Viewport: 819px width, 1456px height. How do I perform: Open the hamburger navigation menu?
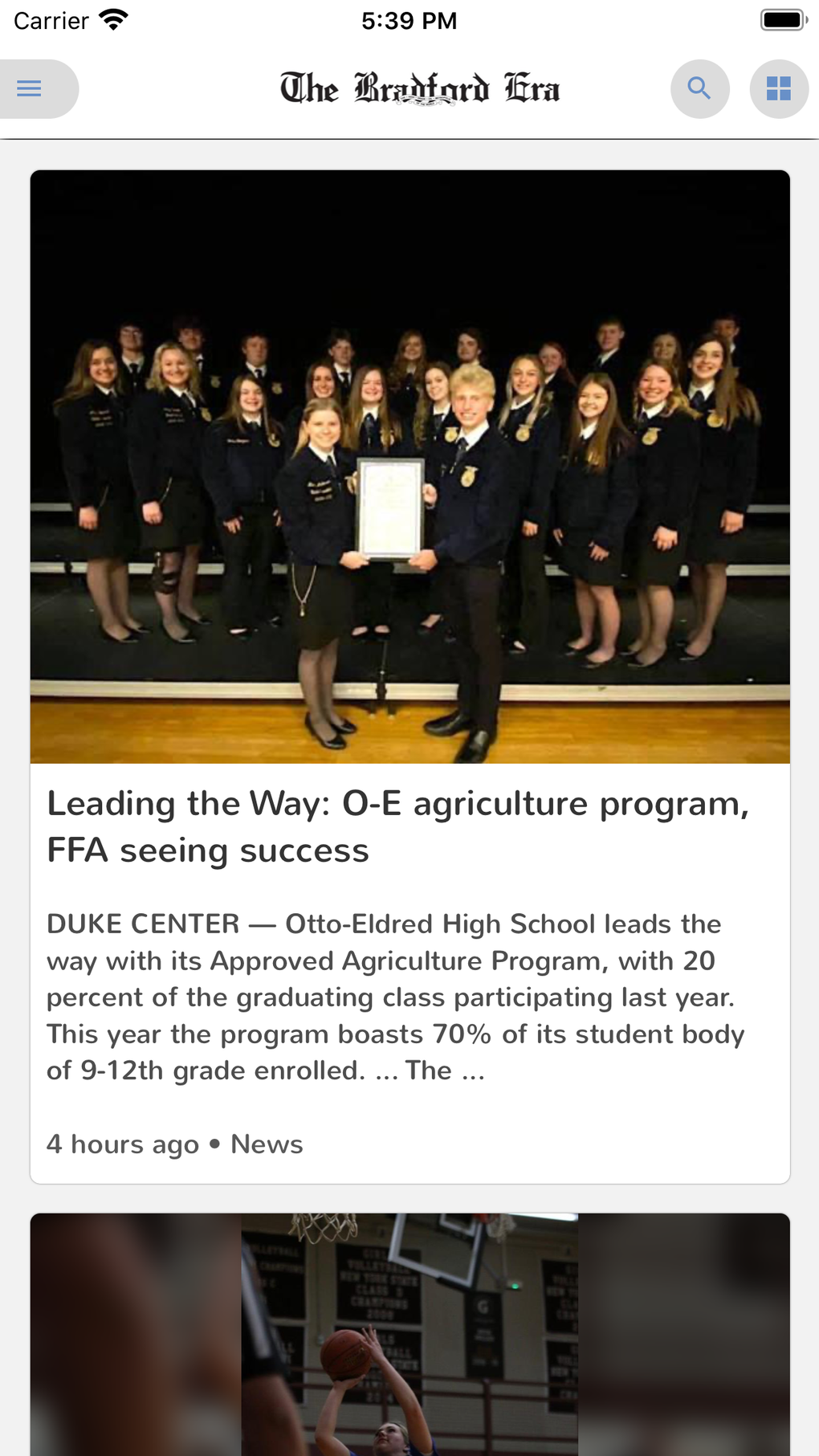[x=30, y=88]
